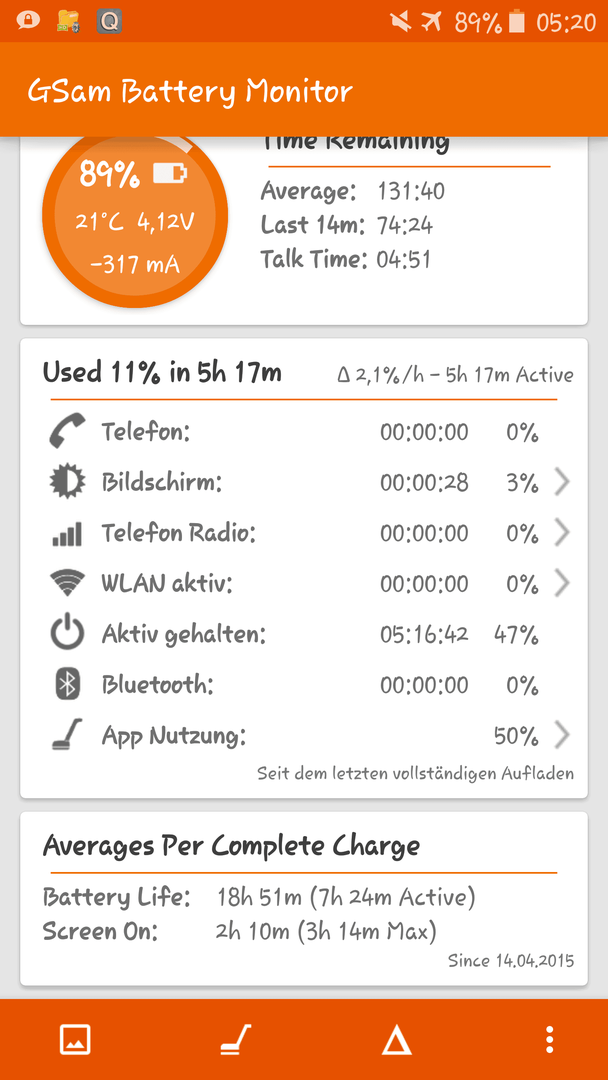
Task: Open Telefon Radio details
Action: coord(304,533)
